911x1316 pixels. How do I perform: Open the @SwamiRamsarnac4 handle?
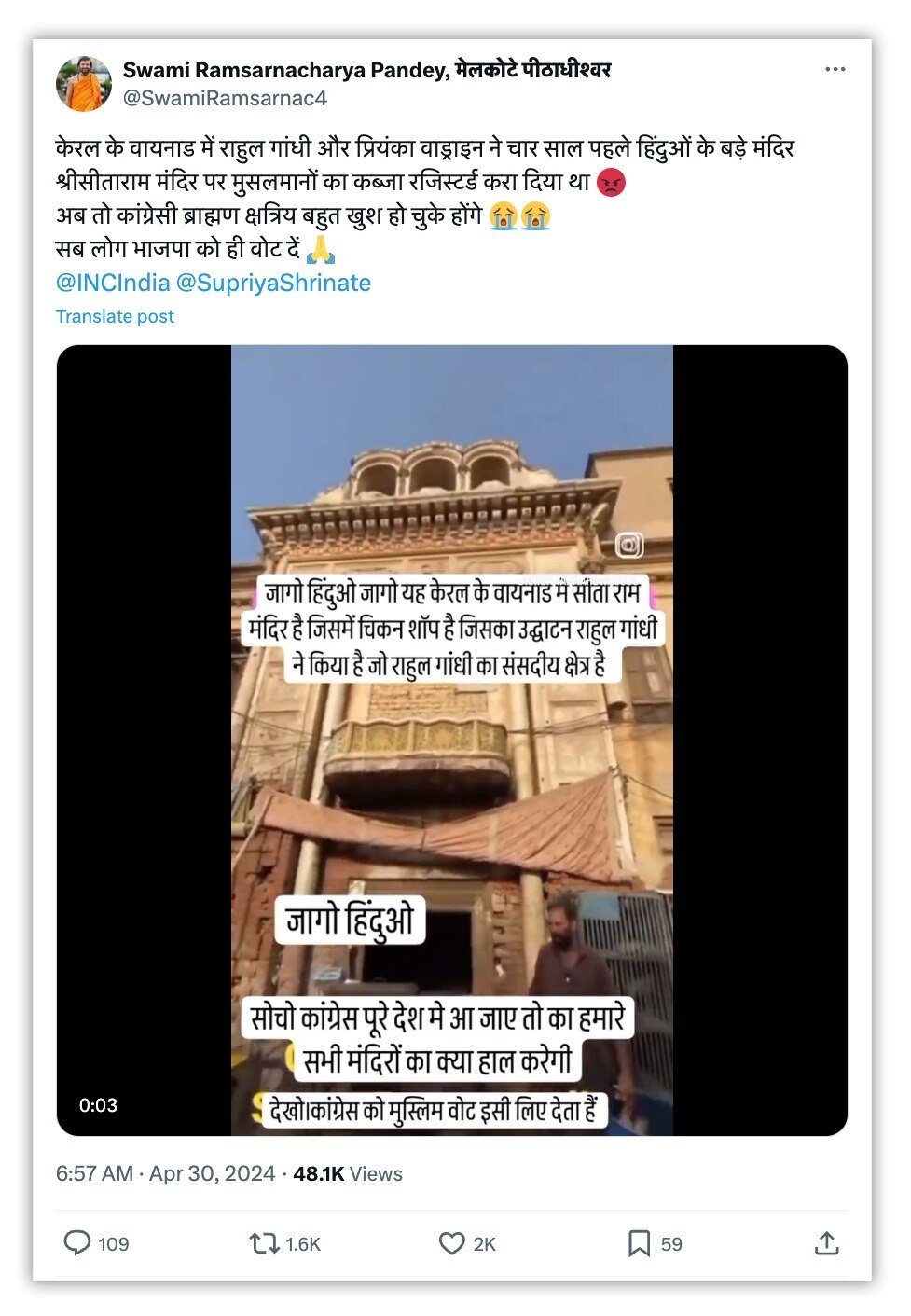(225, 98)
